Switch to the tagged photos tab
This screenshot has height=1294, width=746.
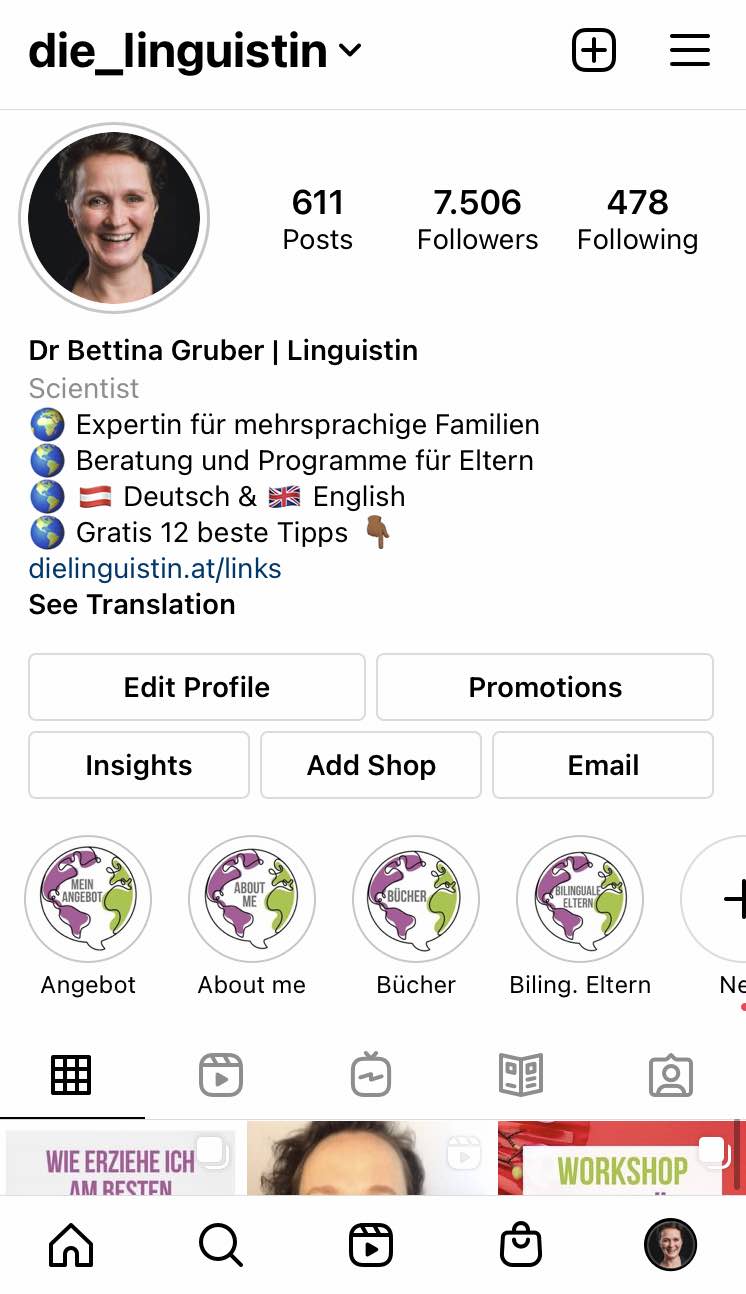pyautogui.click(x=671, y=1075)
